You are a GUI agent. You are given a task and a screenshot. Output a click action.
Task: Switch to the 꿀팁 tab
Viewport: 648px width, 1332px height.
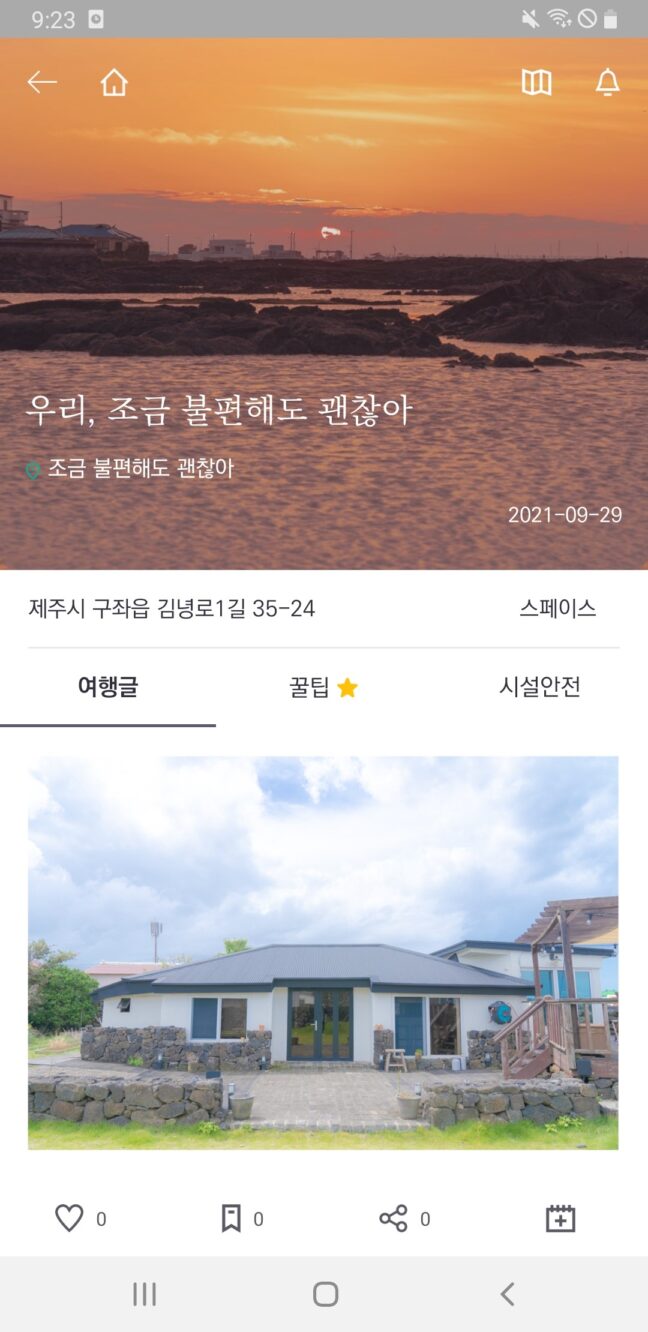click(x=323, y=687)
